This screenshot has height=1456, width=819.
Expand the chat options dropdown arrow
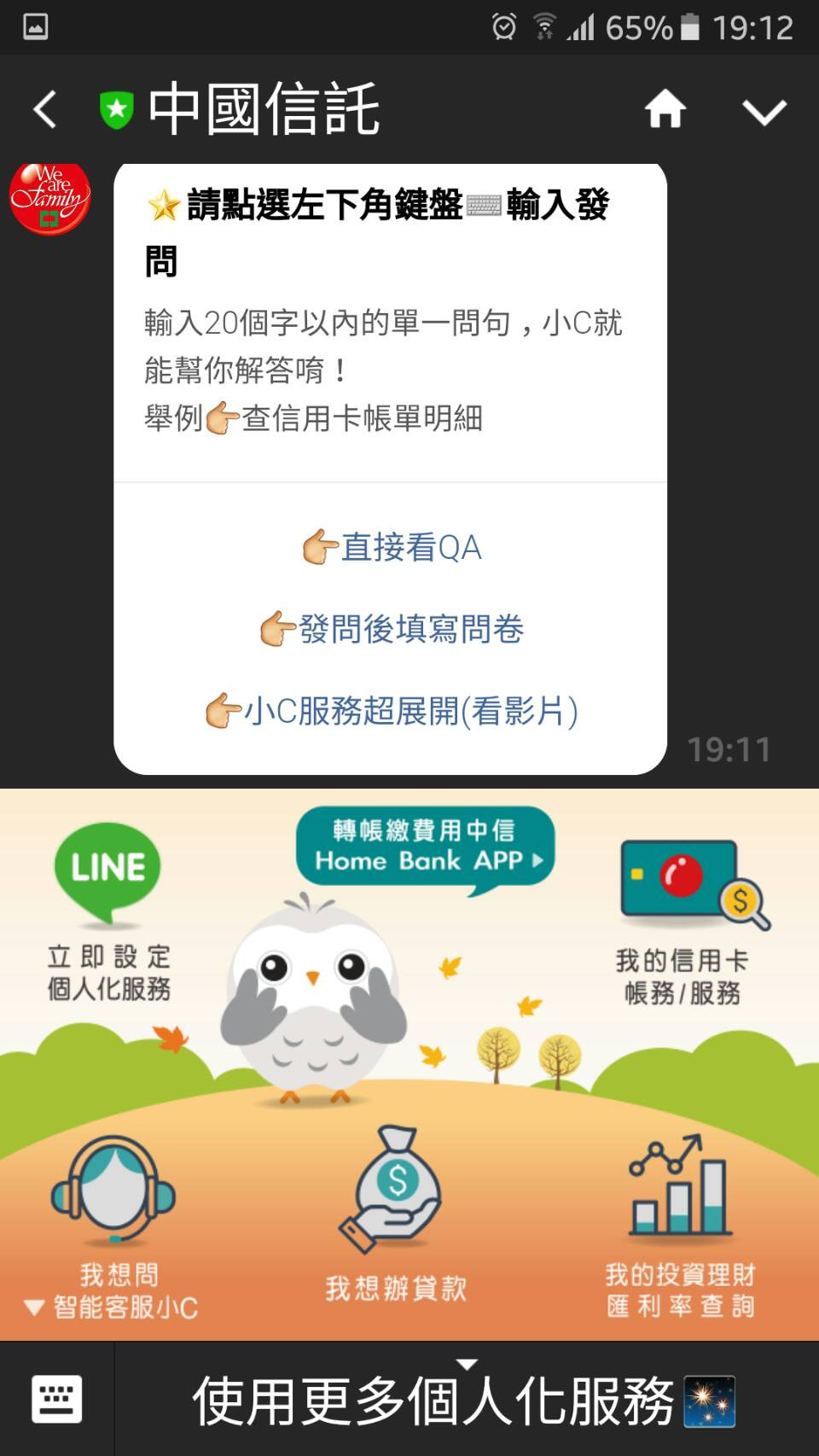pyautogui.click(x=764, y=112)
